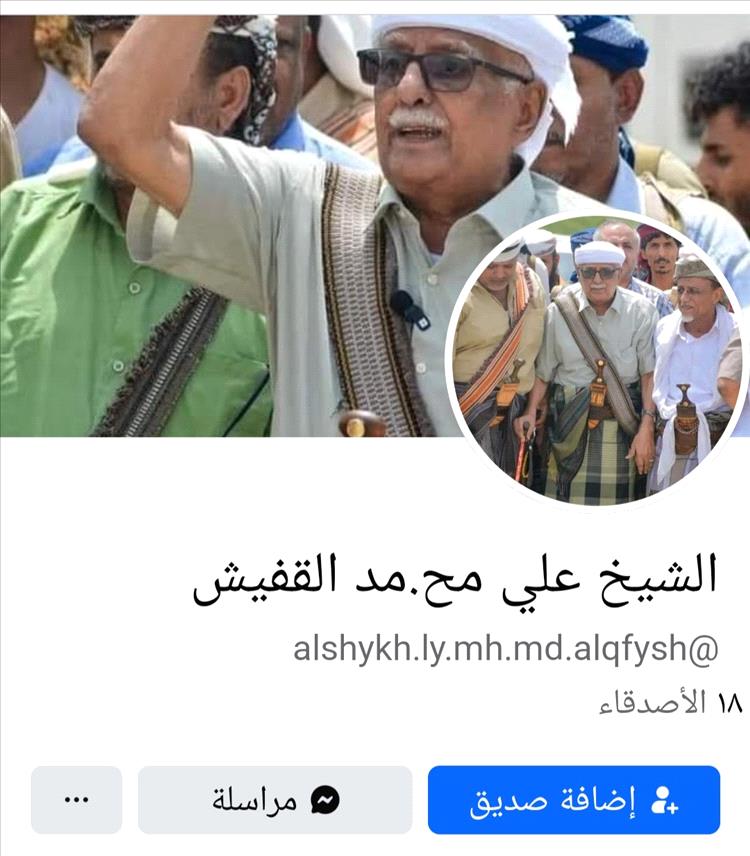The height and width of the screenshot is (856, 750).
Task: Open the مراسلة (message) button to chat
Action: [x=275, y=800]
